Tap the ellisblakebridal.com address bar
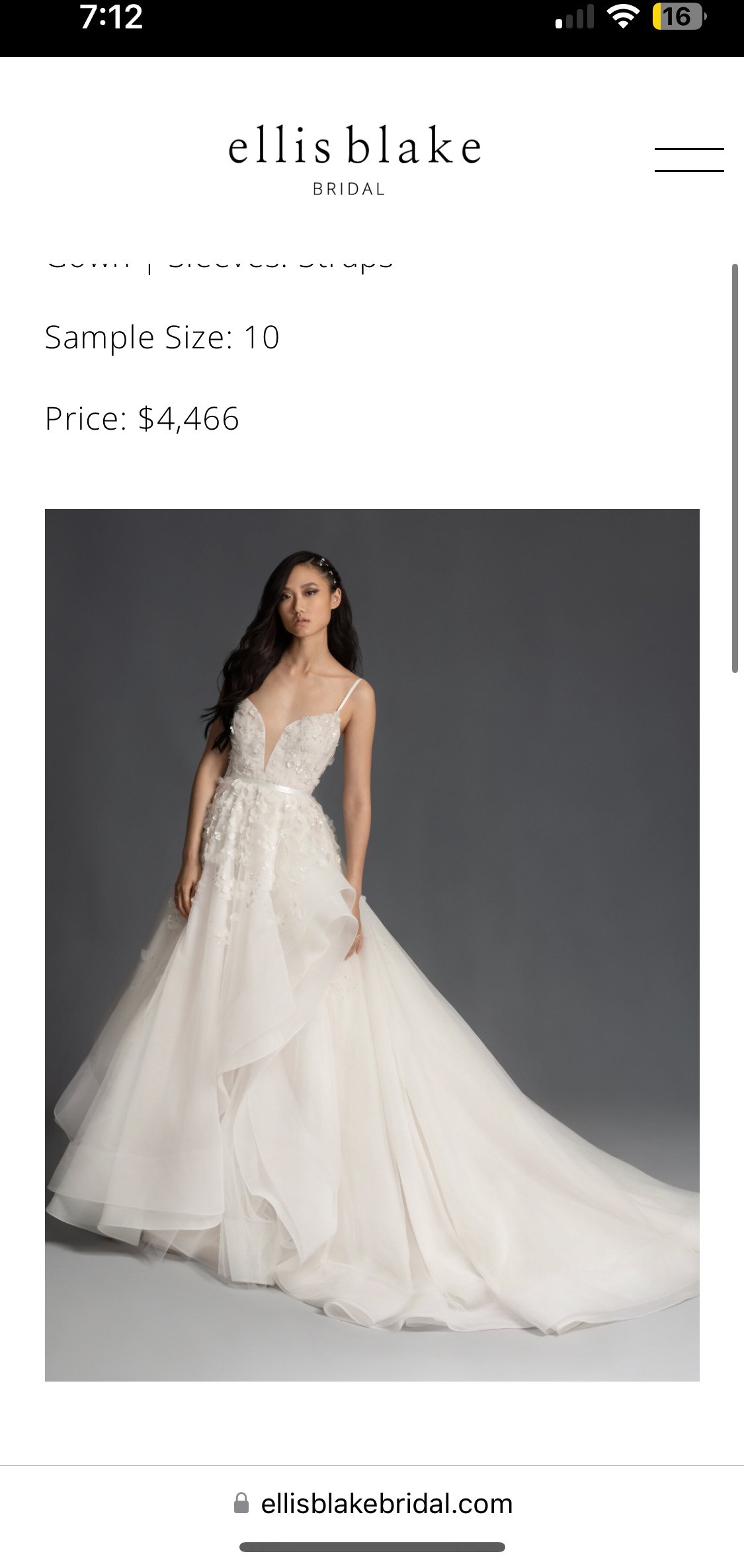This screenshot has height=1568, width=744. 372,1503
